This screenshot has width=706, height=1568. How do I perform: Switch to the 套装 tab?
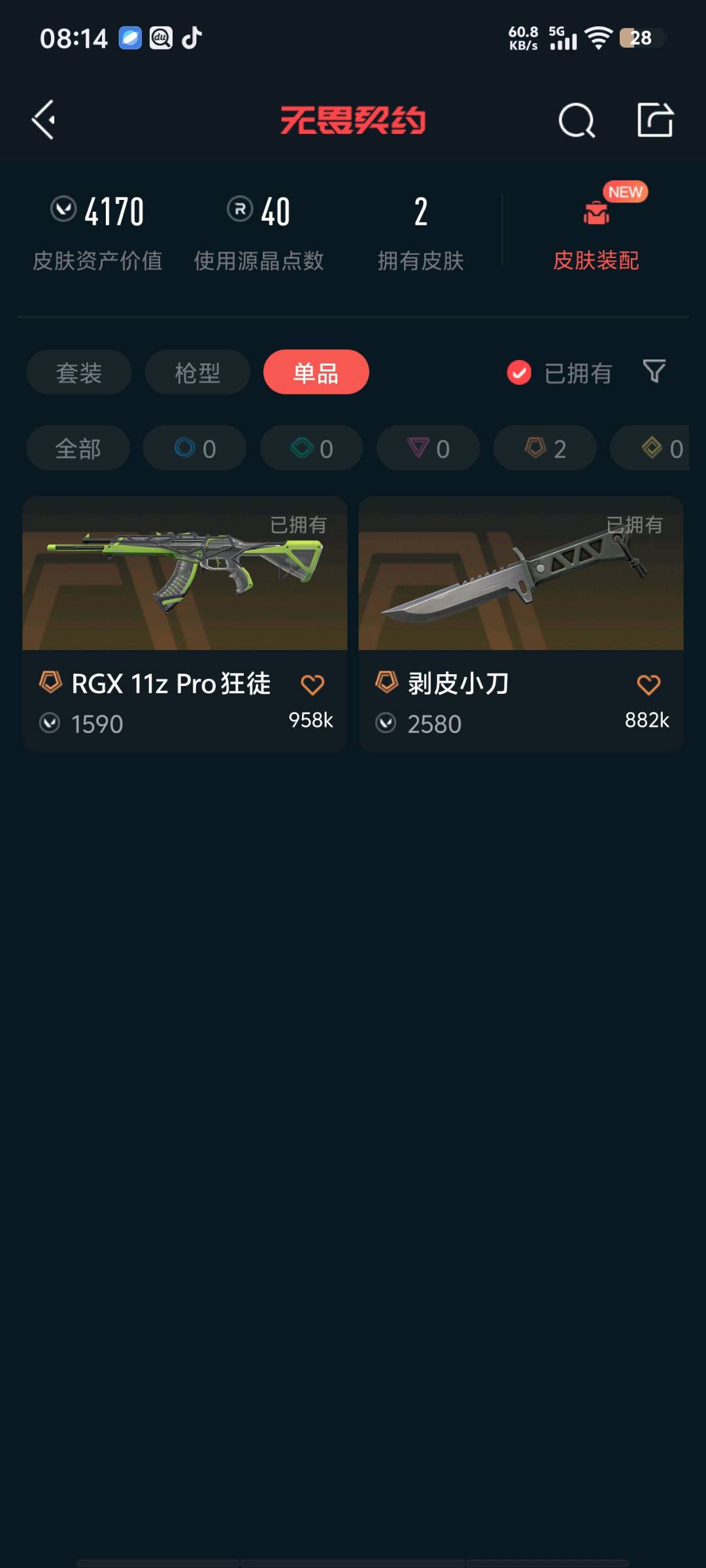[x=79, y=372]
